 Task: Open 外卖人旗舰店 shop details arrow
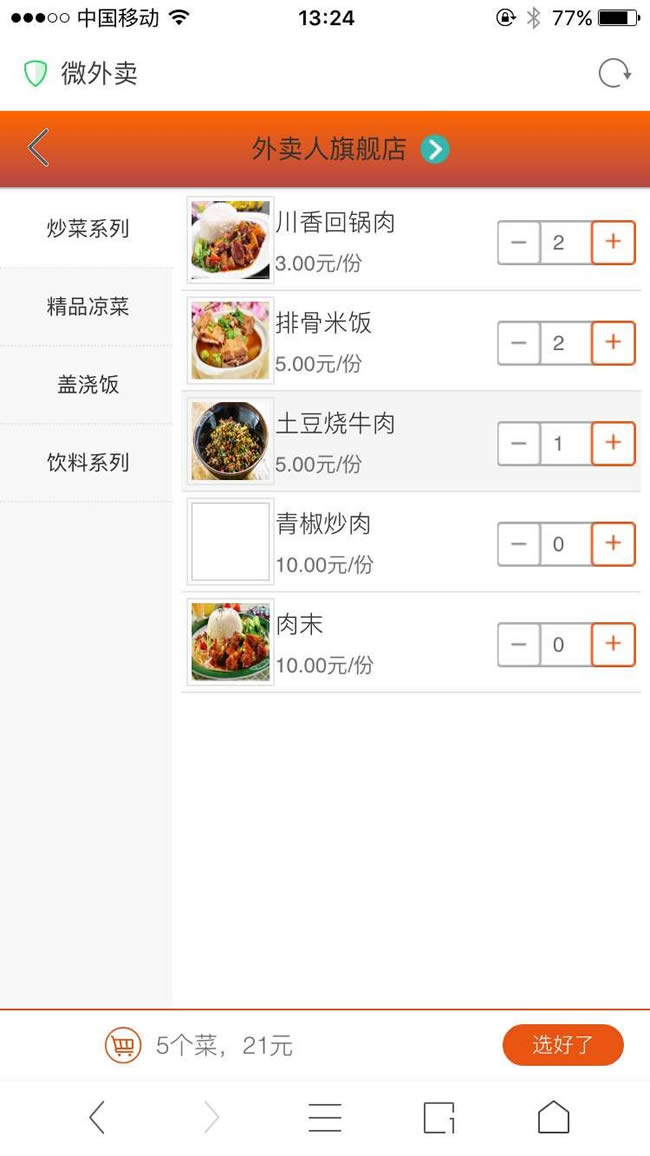coord(435,150)
